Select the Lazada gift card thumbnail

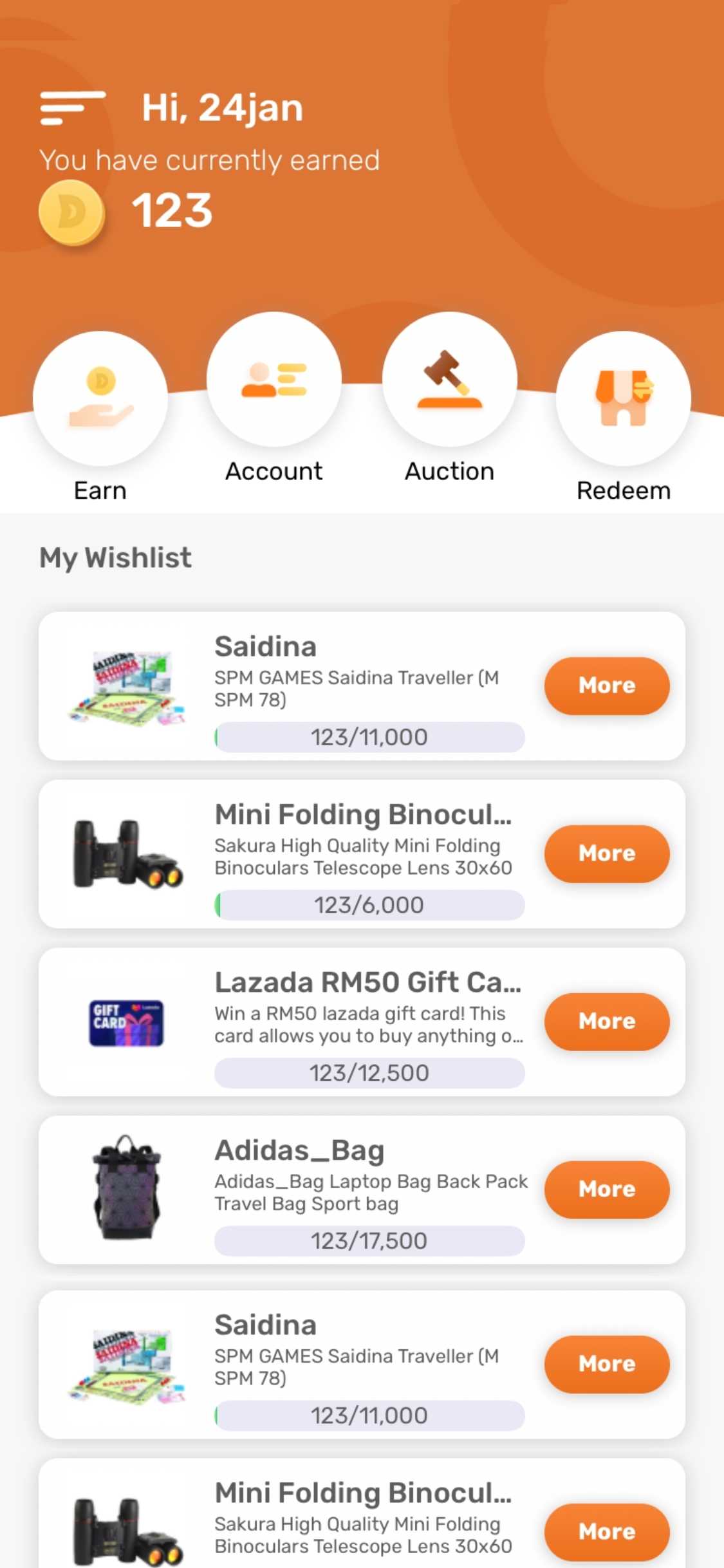pyautogui.click(x=126, y=1022)
